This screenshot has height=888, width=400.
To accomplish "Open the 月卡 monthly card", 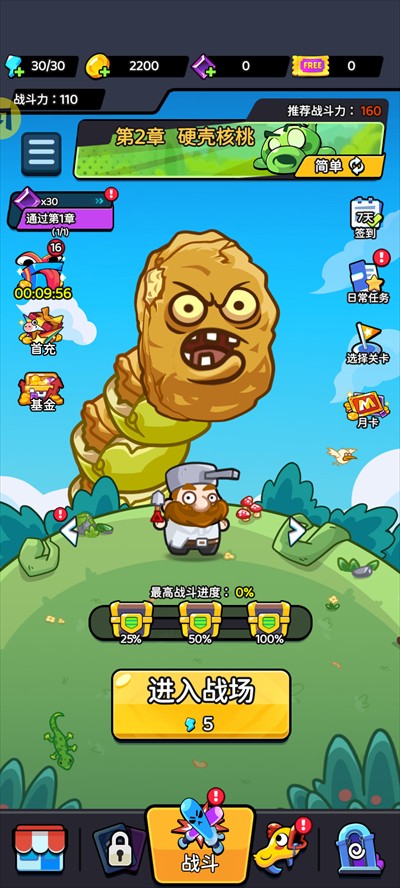I will tap(366, 409).
